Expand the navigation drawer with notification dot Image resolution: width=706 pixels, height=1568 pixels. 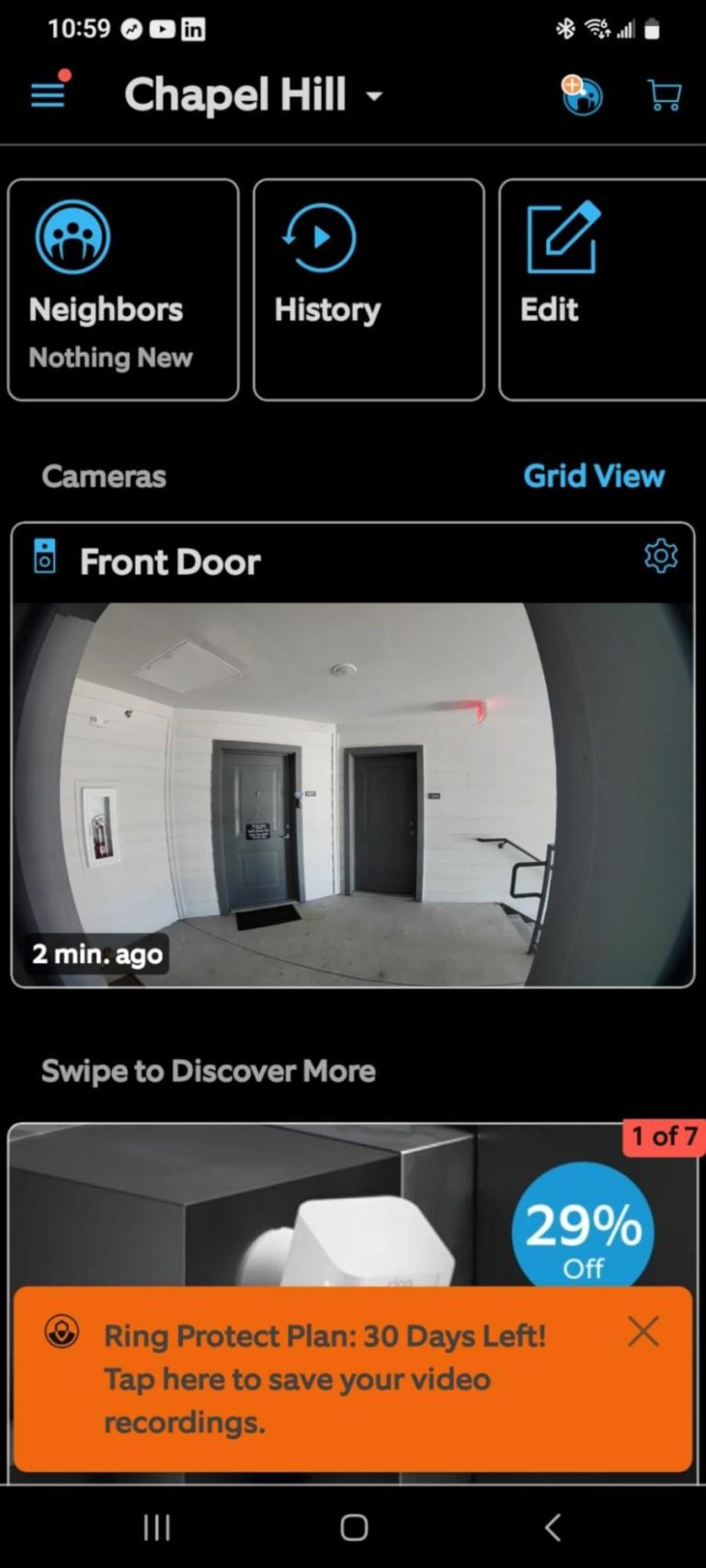pos(46,95)
